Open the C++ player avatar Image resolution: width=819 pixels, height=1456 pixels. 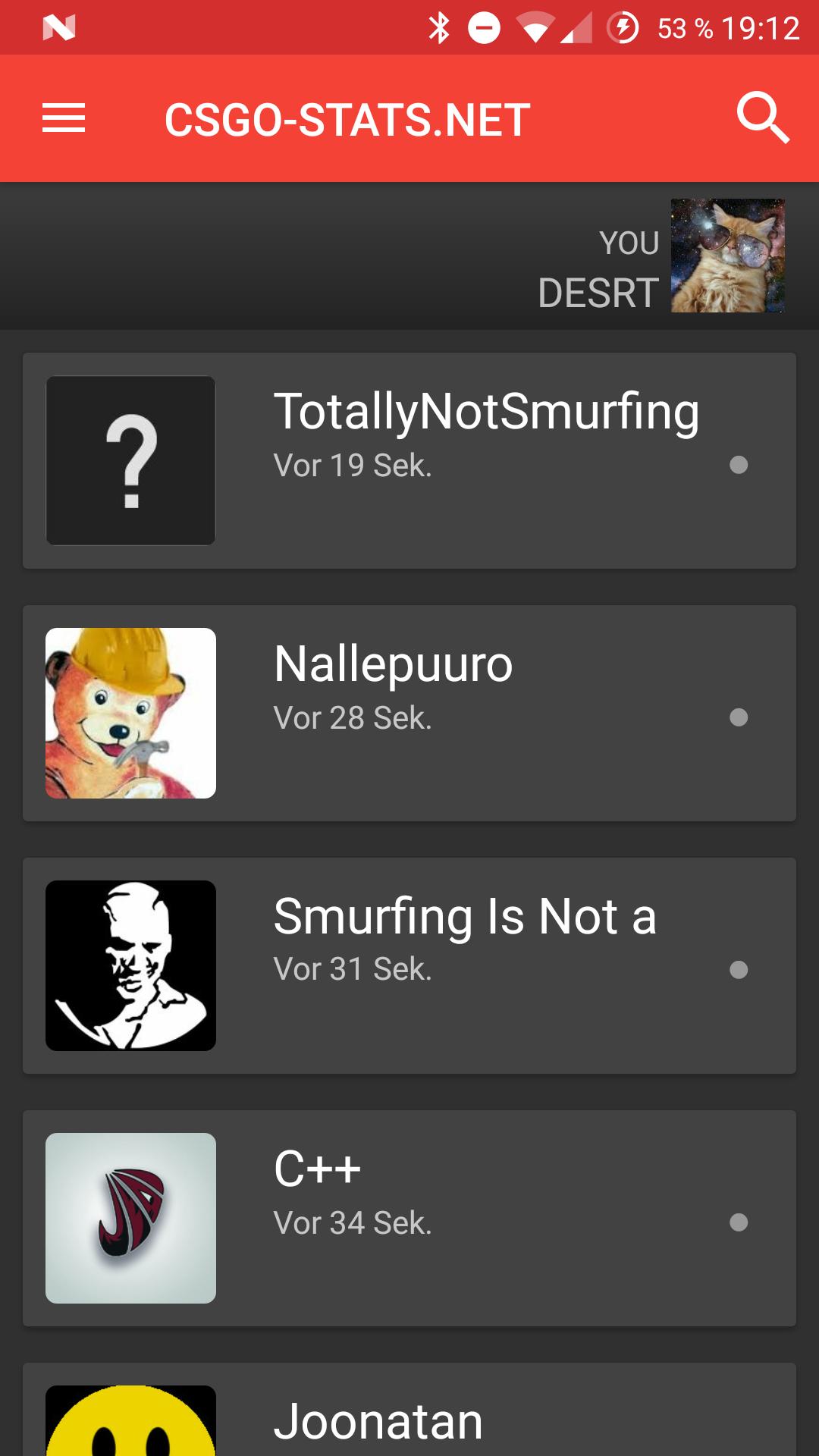(130, 1218)
